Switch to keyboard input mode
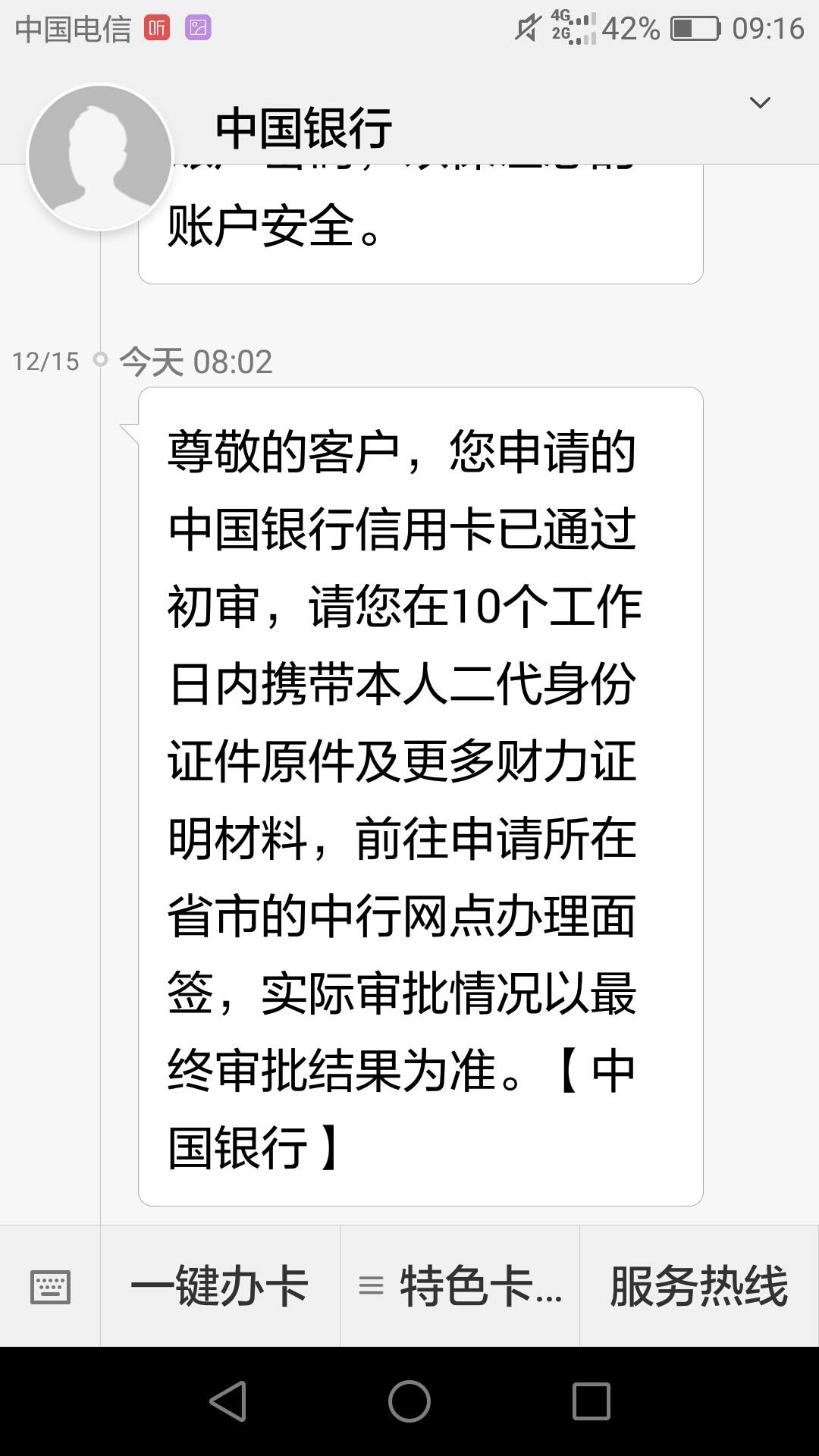 [50, 1287]
